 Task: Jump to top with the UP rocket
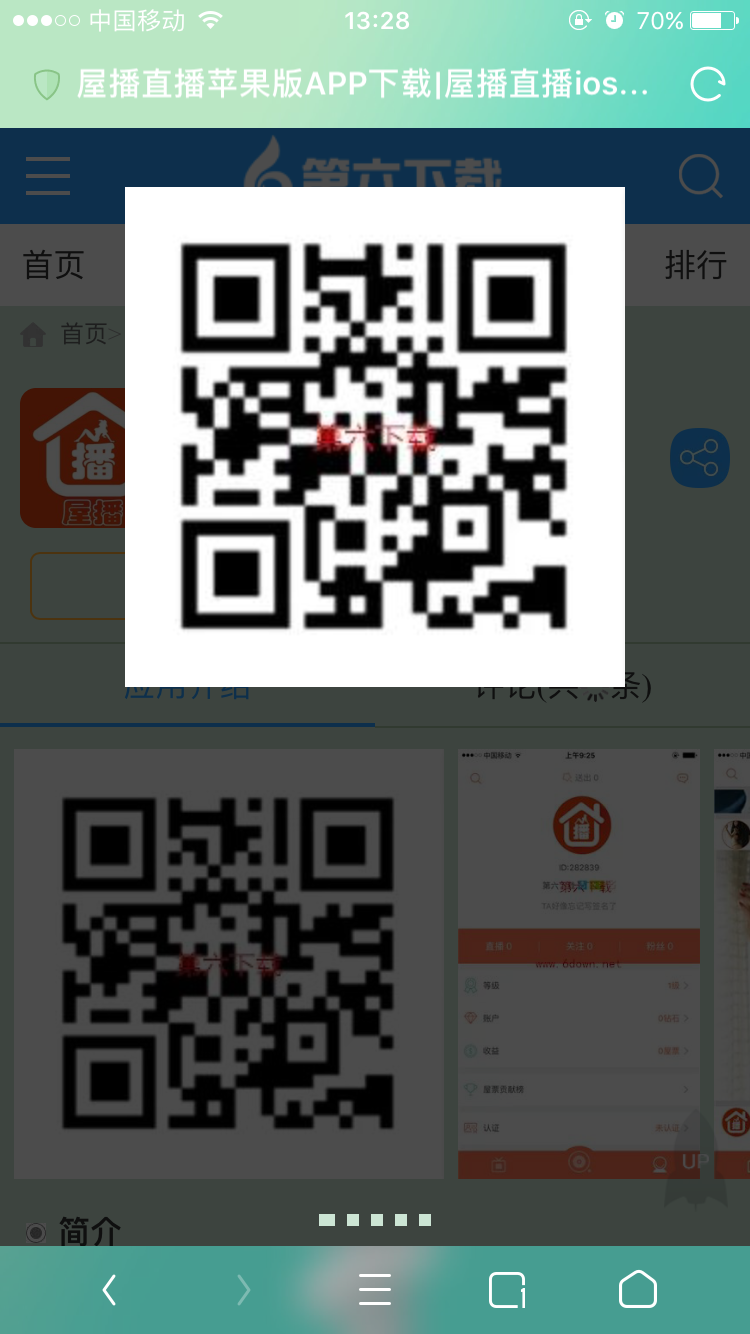pos(695,1160)
